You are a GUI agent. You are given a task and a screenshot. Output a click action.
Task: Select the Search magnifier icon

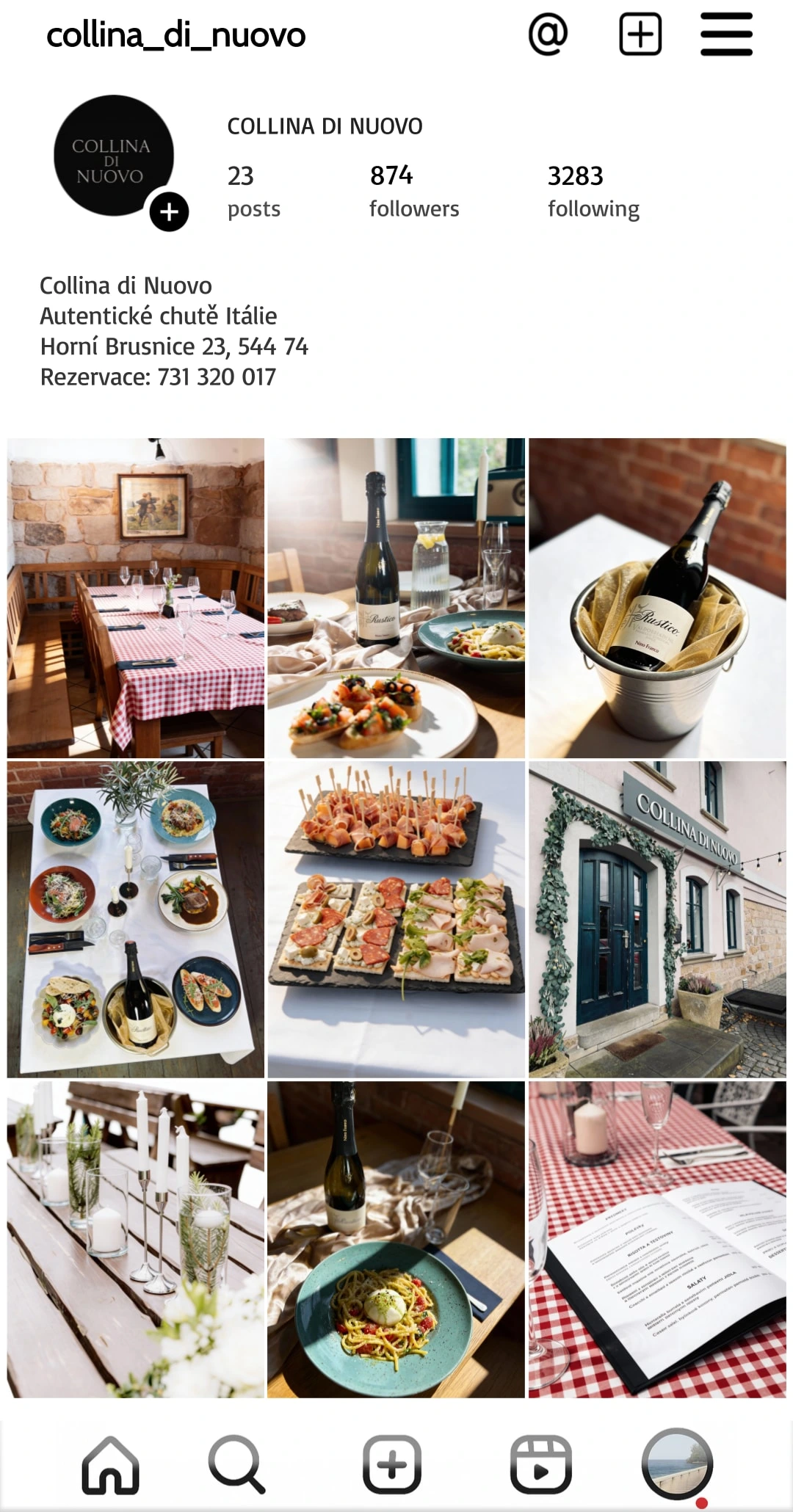tap(236, 1465)
